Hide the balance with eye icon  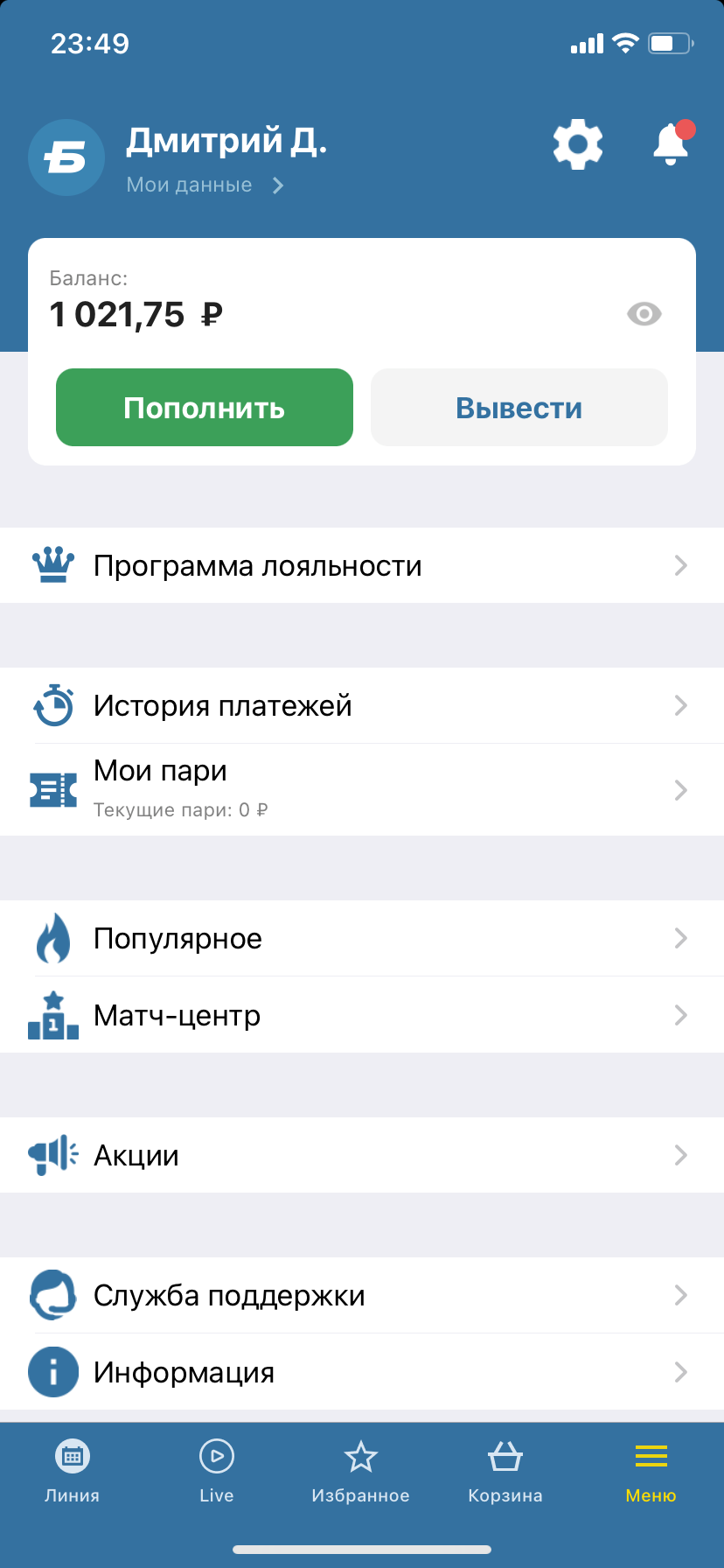point(644,313)
